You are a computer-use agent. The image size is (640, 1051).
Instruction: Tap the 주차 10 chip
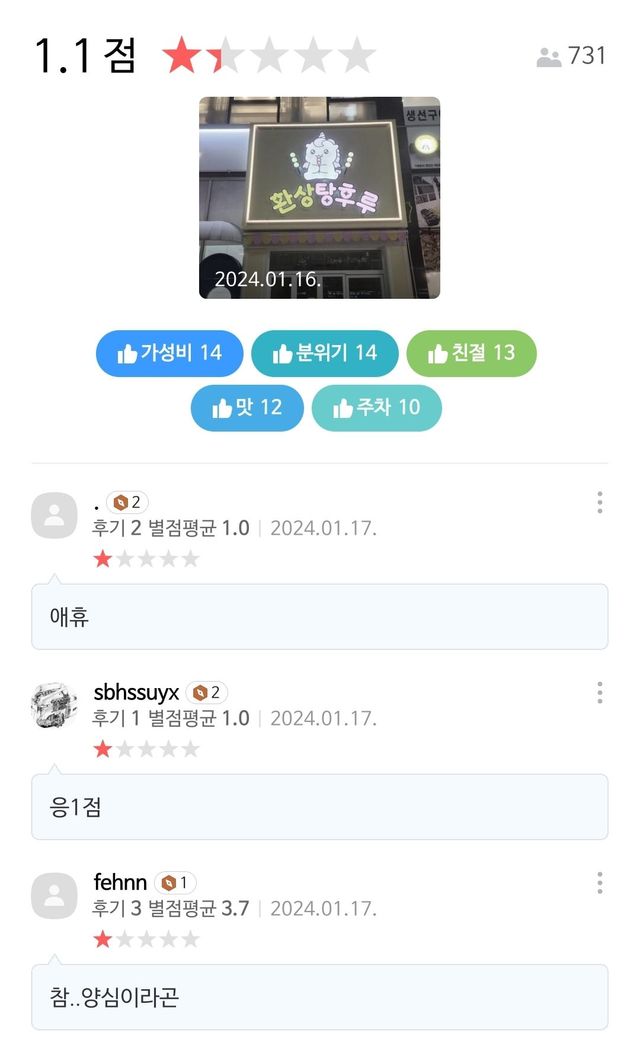376,408
